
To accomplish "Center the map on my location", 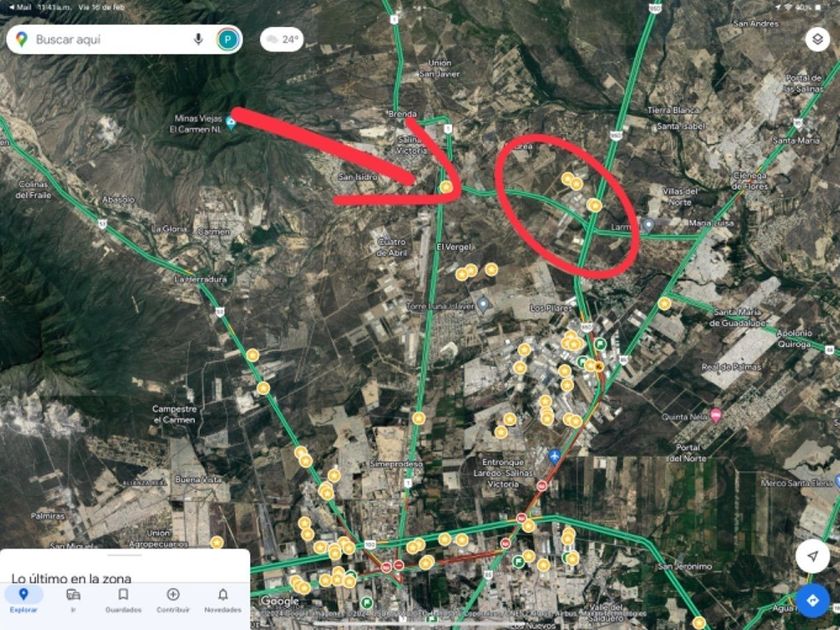I will pyautogui.click(x=812, y=556).
